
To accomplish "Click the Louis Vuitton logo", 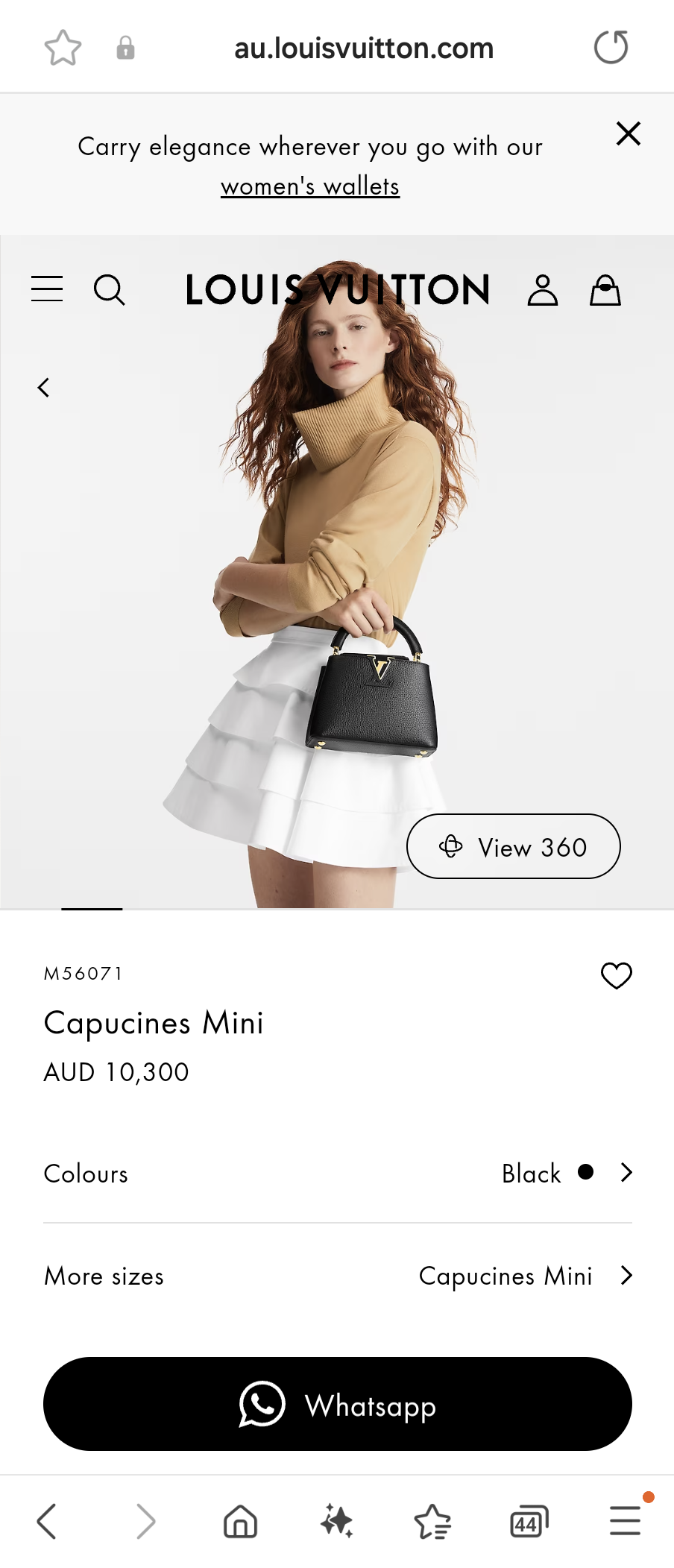I will [337, 290].
